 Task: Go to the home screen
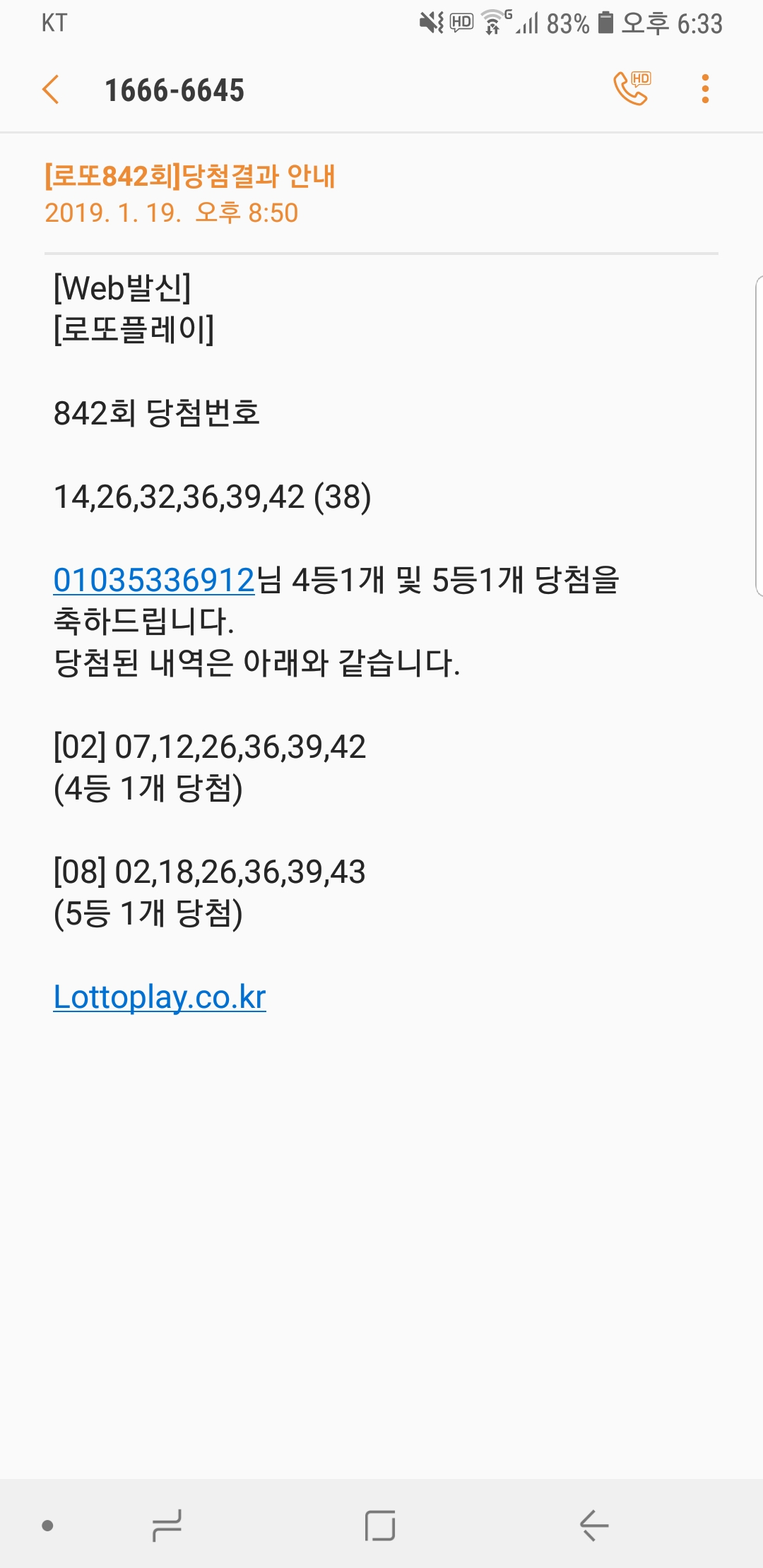380,1525
